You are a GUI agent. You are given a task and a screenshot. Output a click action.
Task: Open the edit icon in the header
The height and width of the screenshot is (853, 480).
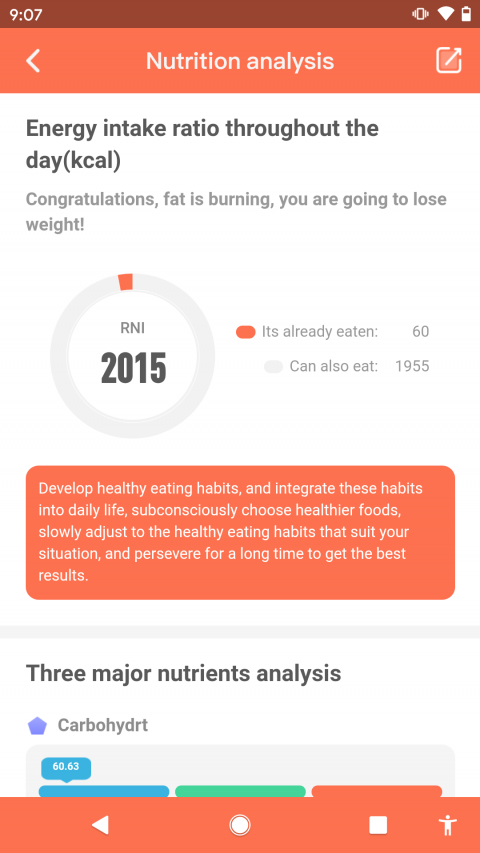449,60
